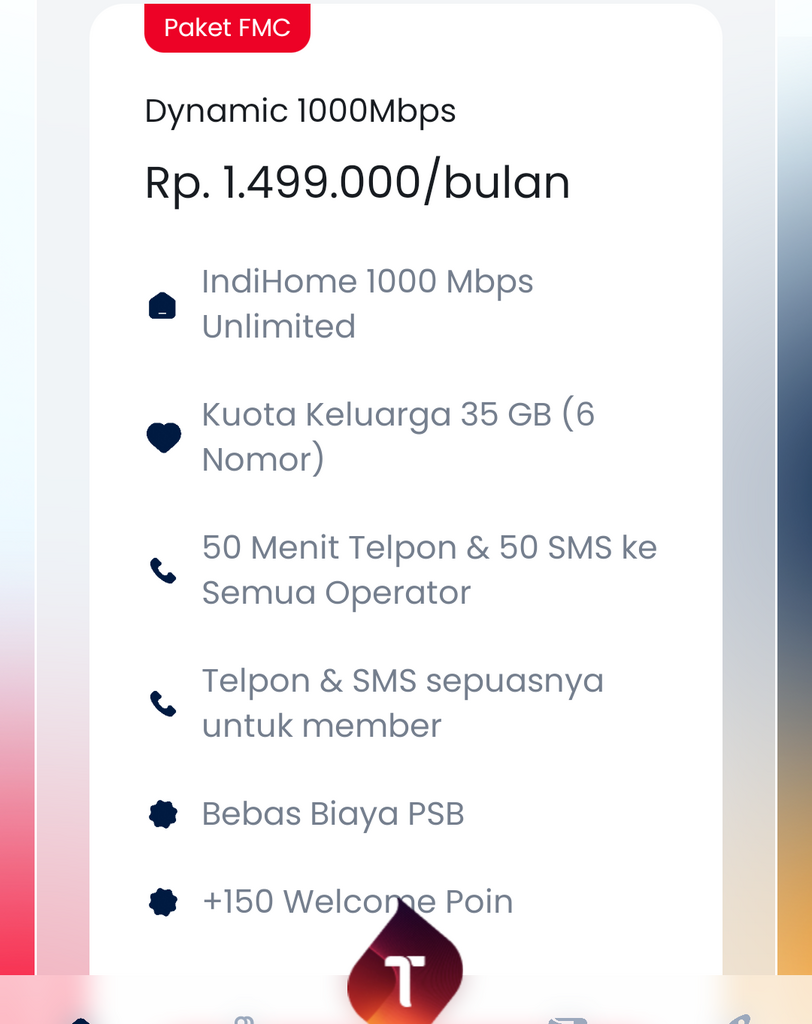Open the rightmost tab in the bottom bar
The image size is (812, 1024).
744,1018
